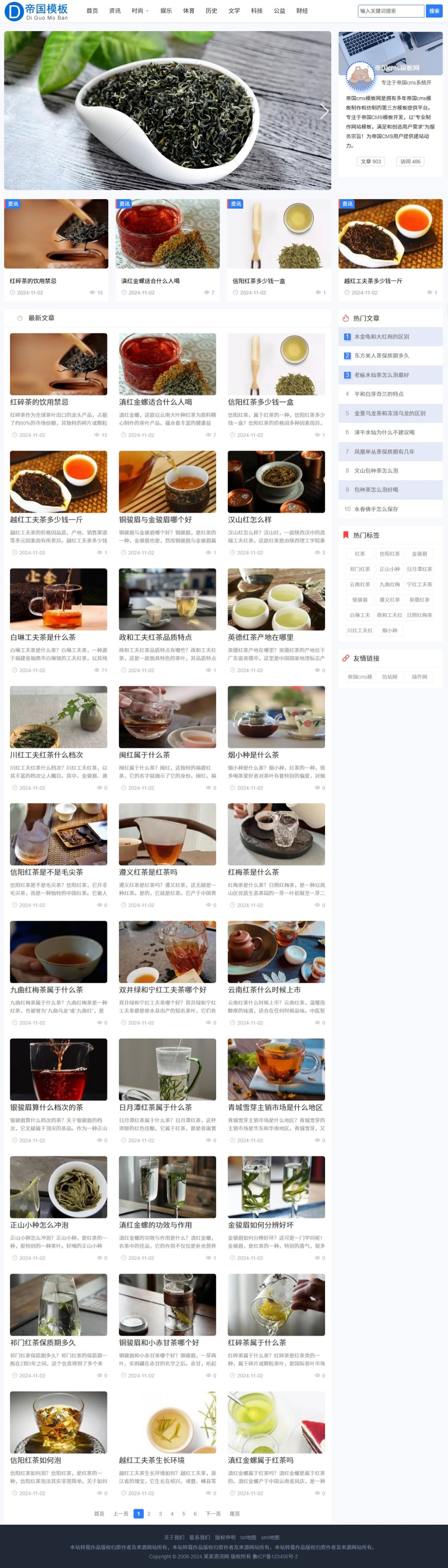Open the 仿站网 friendly link
The width and height of the screenshot is (448, 1568).
[389, 677]
